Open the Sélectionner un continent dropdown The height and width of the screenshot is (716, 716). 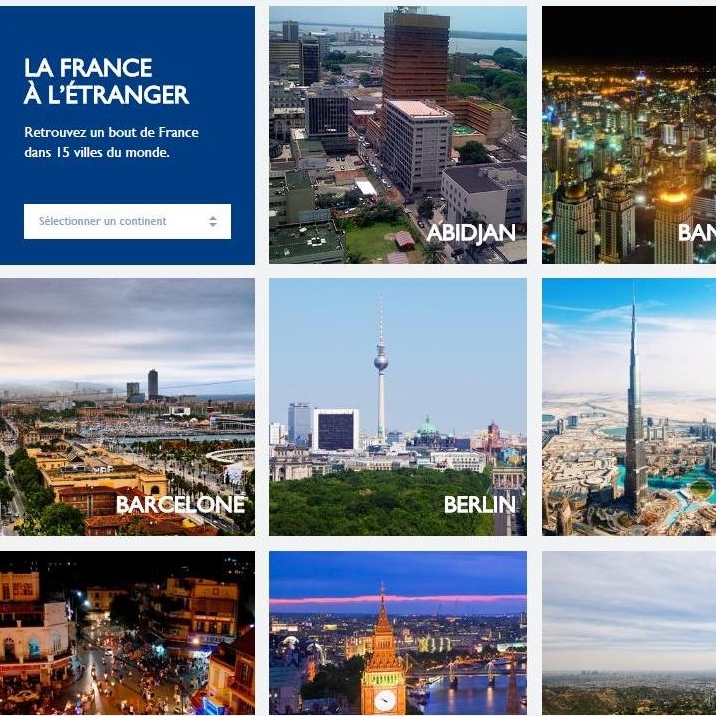coord(127,221)
